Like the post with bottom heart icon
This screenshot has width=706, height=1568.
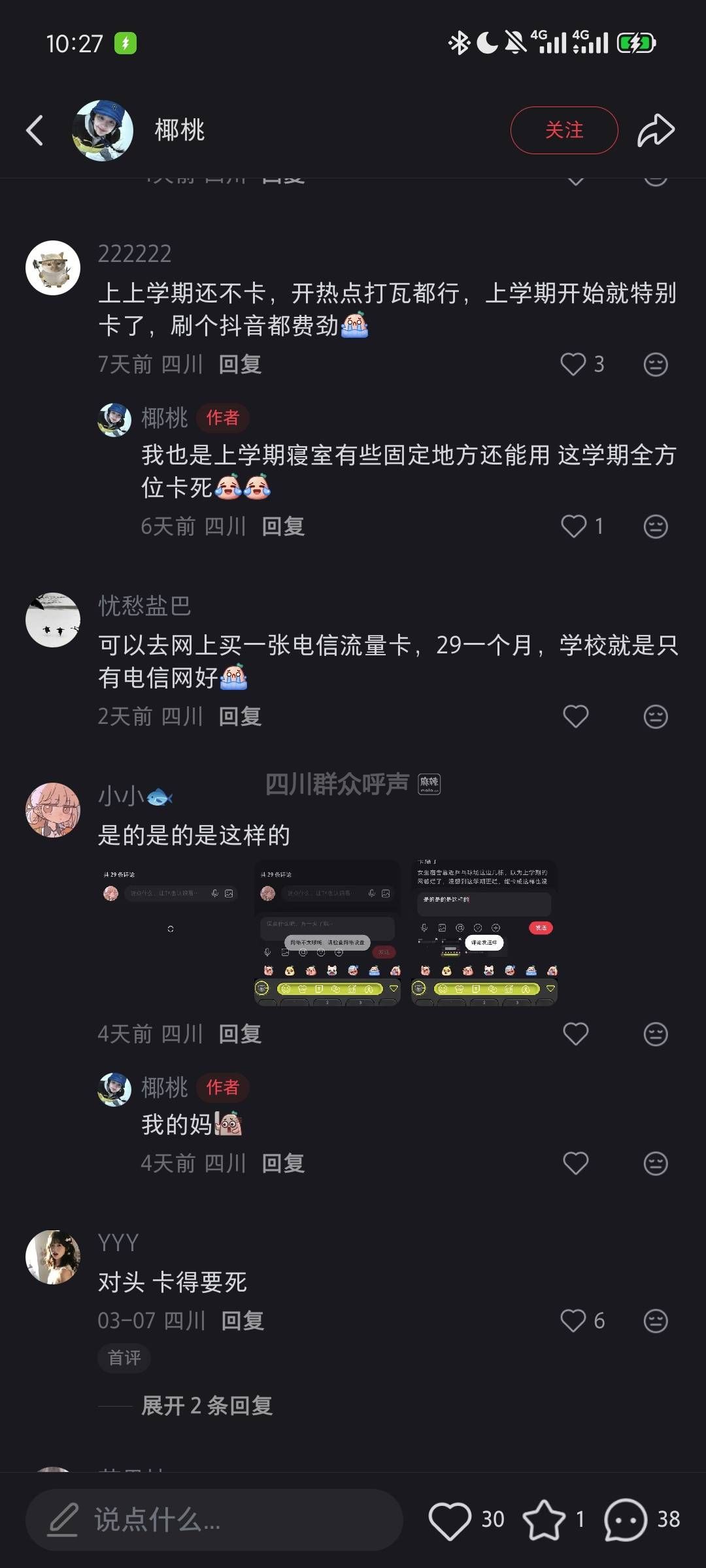pos(450,1520)
